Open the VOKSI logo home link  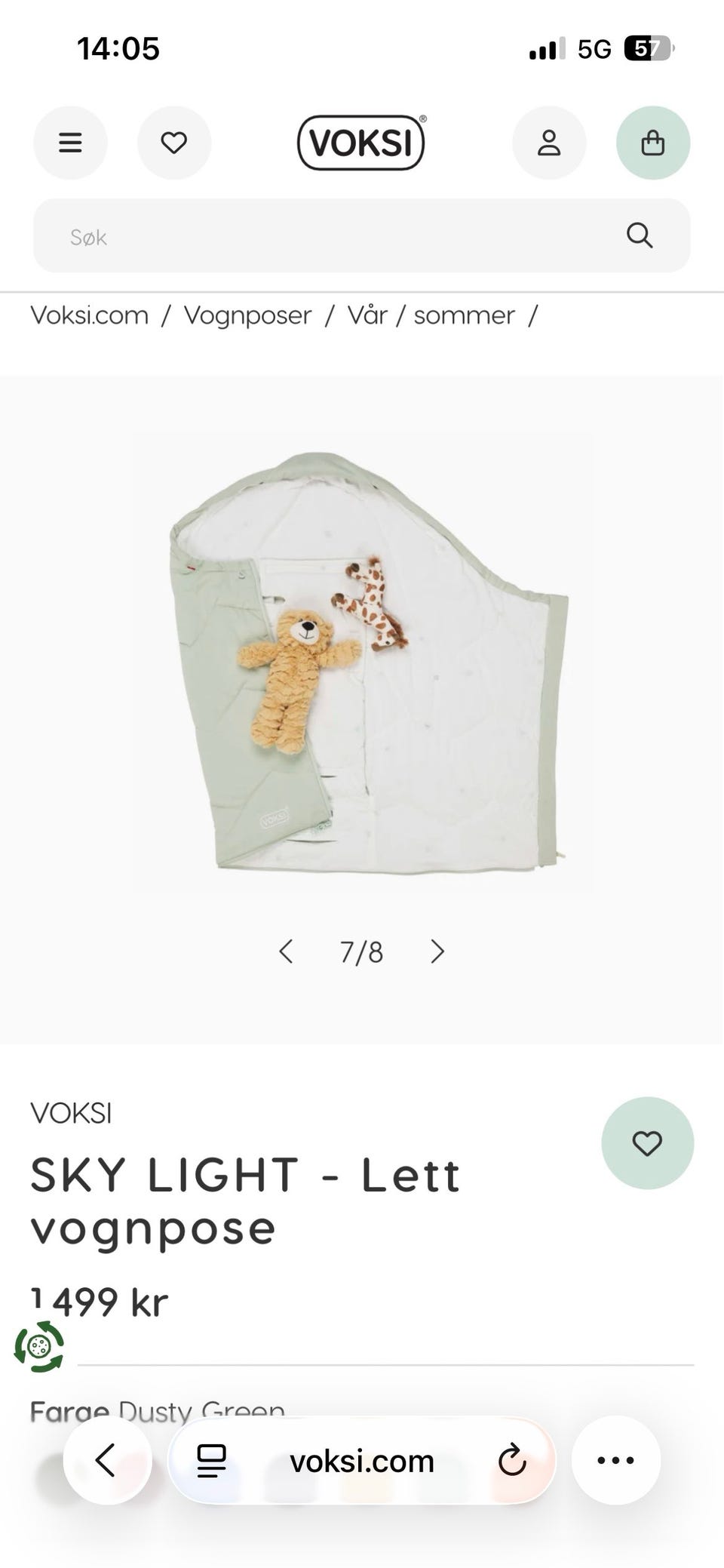point(361,143)
